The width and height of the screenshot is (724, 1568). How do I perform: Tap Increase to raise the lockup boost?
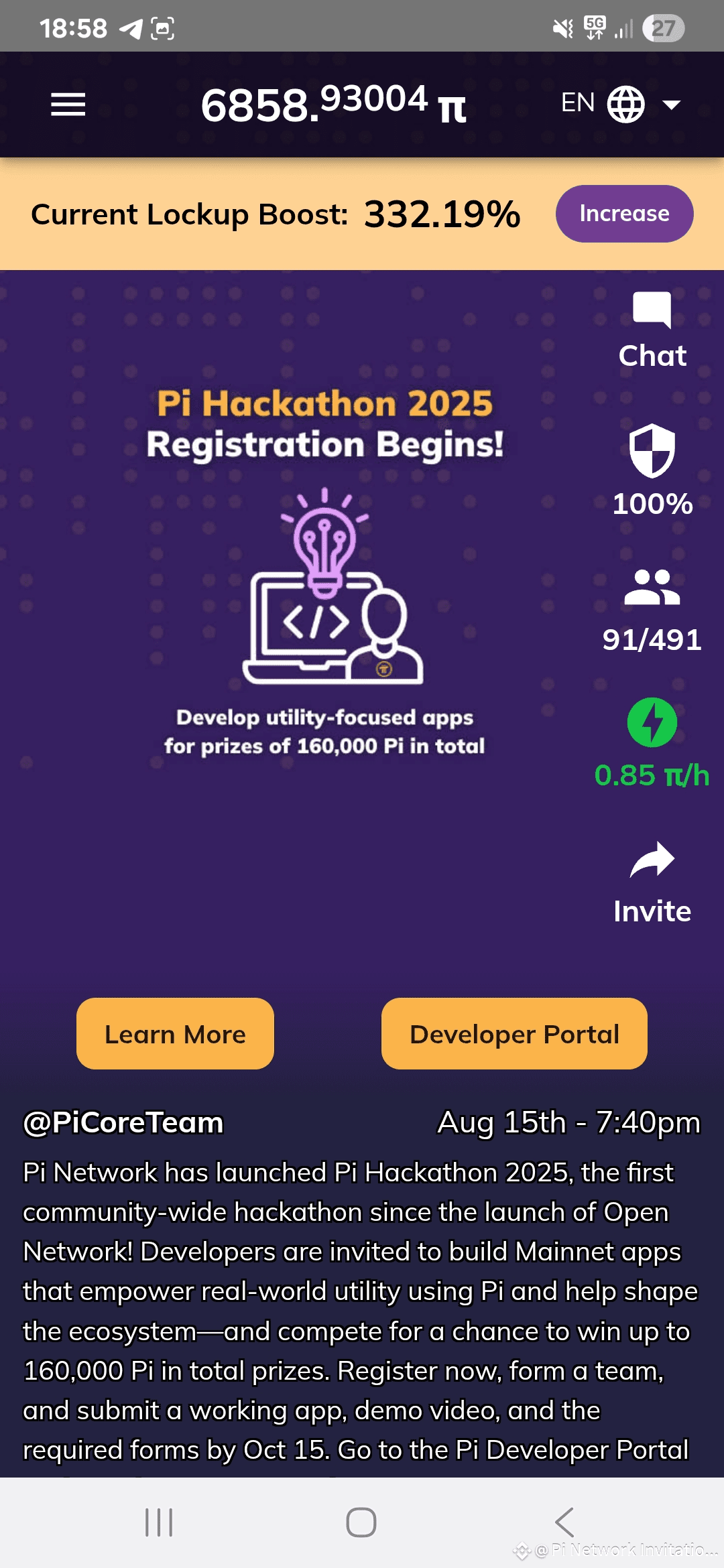coord(624,214)
